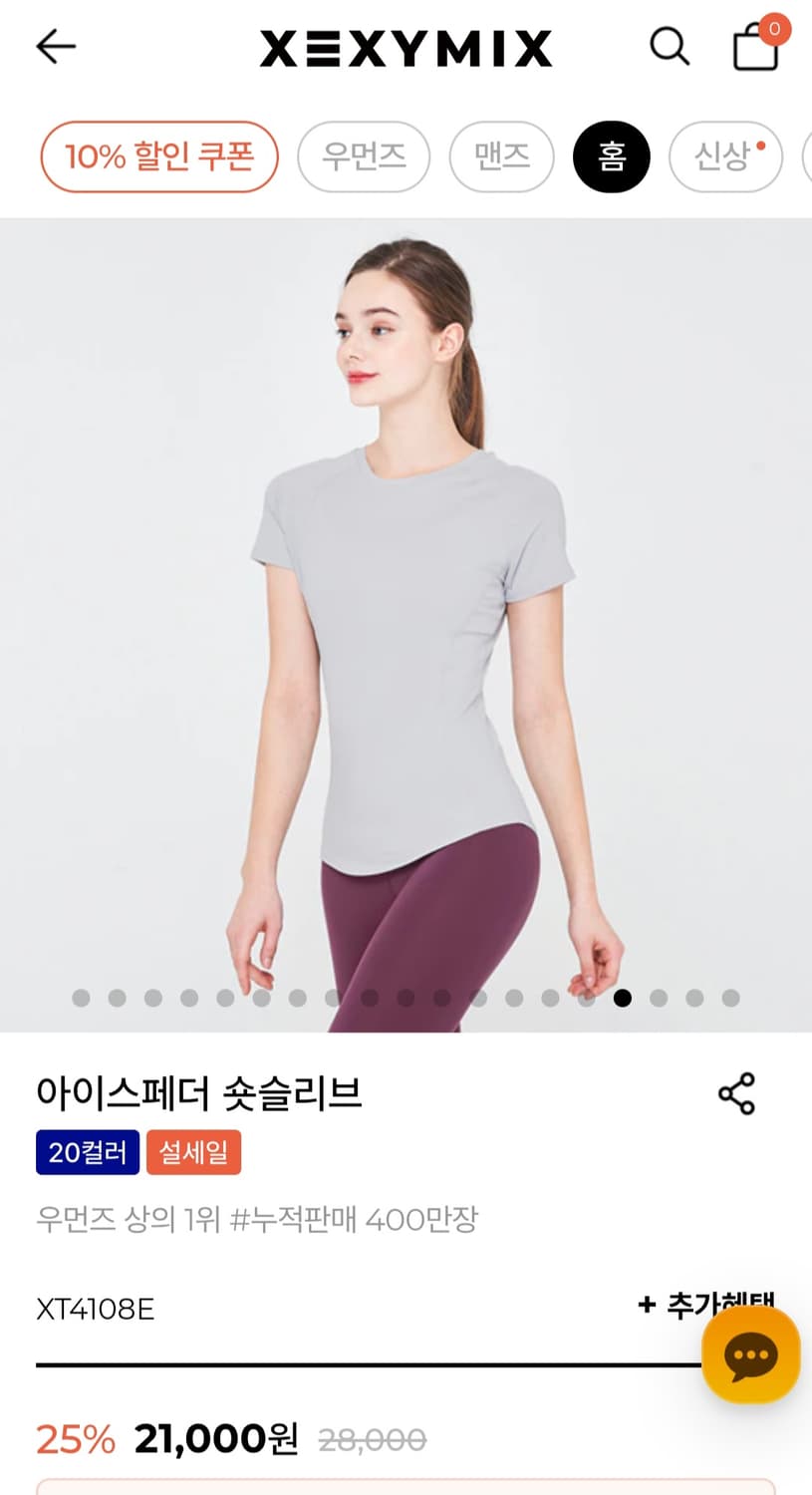Open the chat support bubble icon
This screenshot has width=812, height=1495.
750,1355
